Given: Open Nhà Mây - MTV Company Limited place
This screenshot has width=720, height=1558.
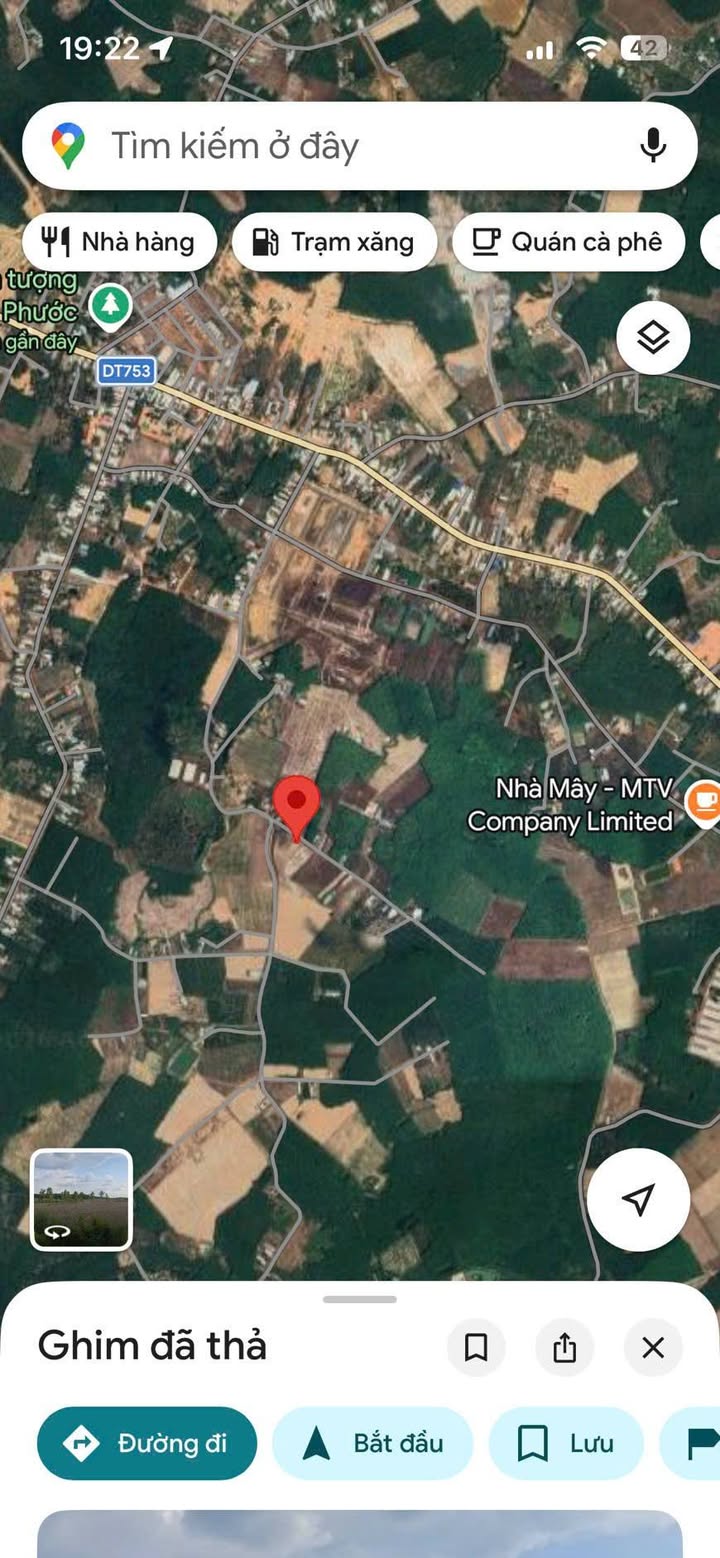Looking at the screenshot, I should [x=570, y=806].
